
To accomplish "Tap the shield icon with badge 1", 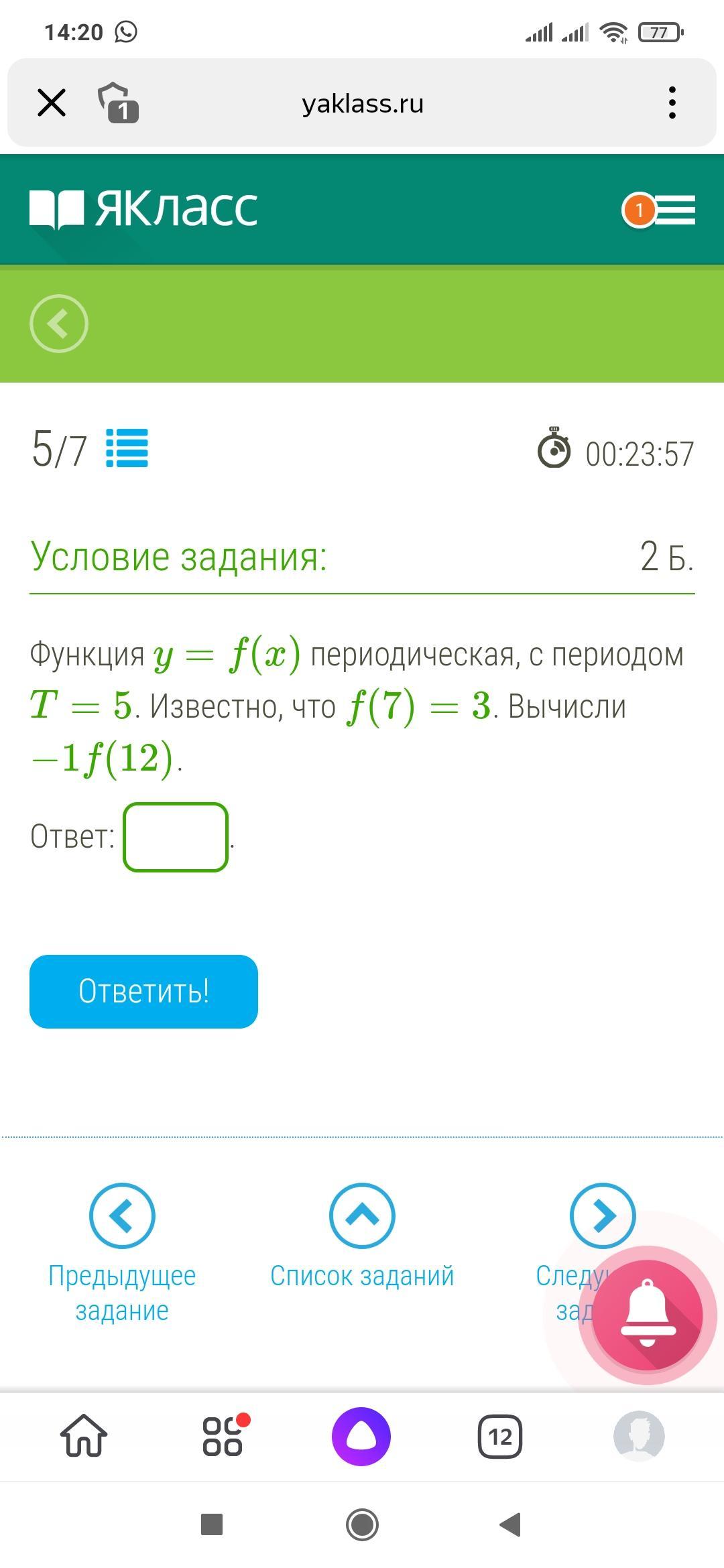I will tap(118, 103).
